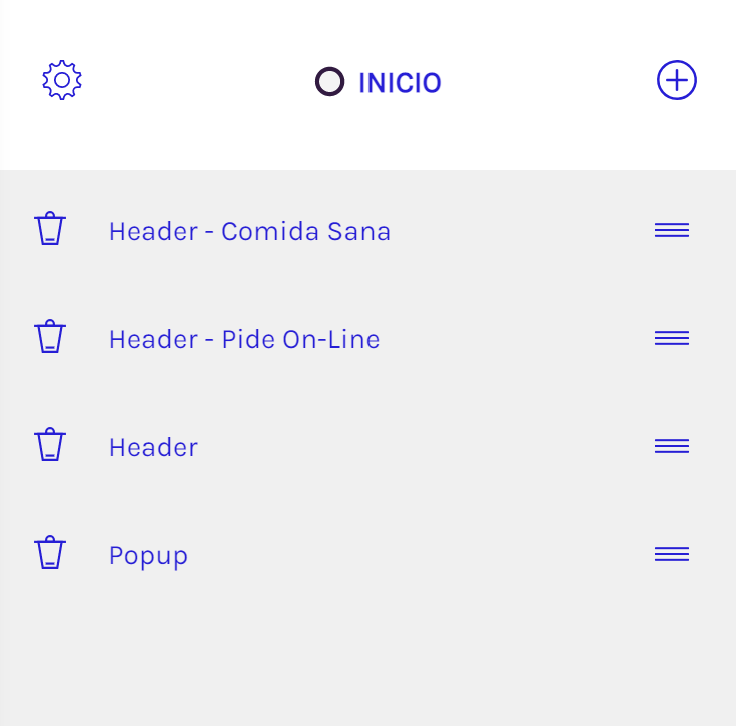This screenshot has height=726, width=736.
Task: Open Header - Pide On-Line
Action: [x=244, y=340]
